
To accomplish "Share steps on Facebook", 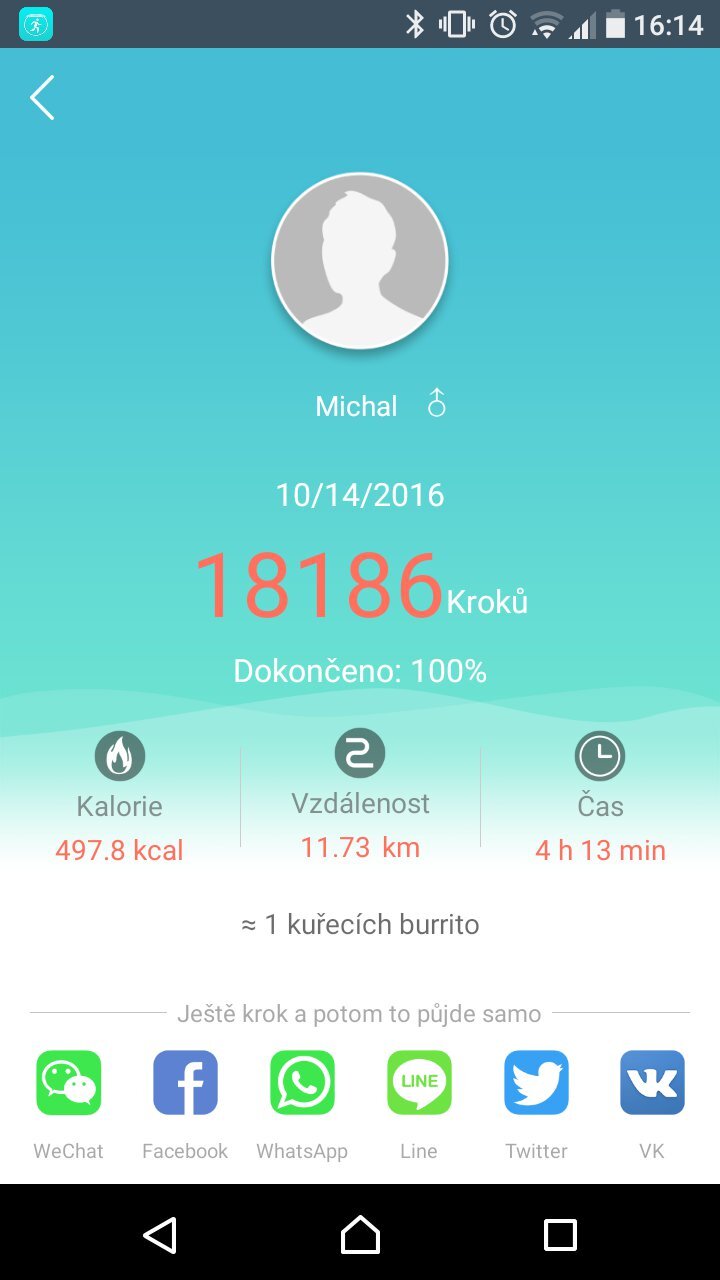I will click(x=185, y=1082).
